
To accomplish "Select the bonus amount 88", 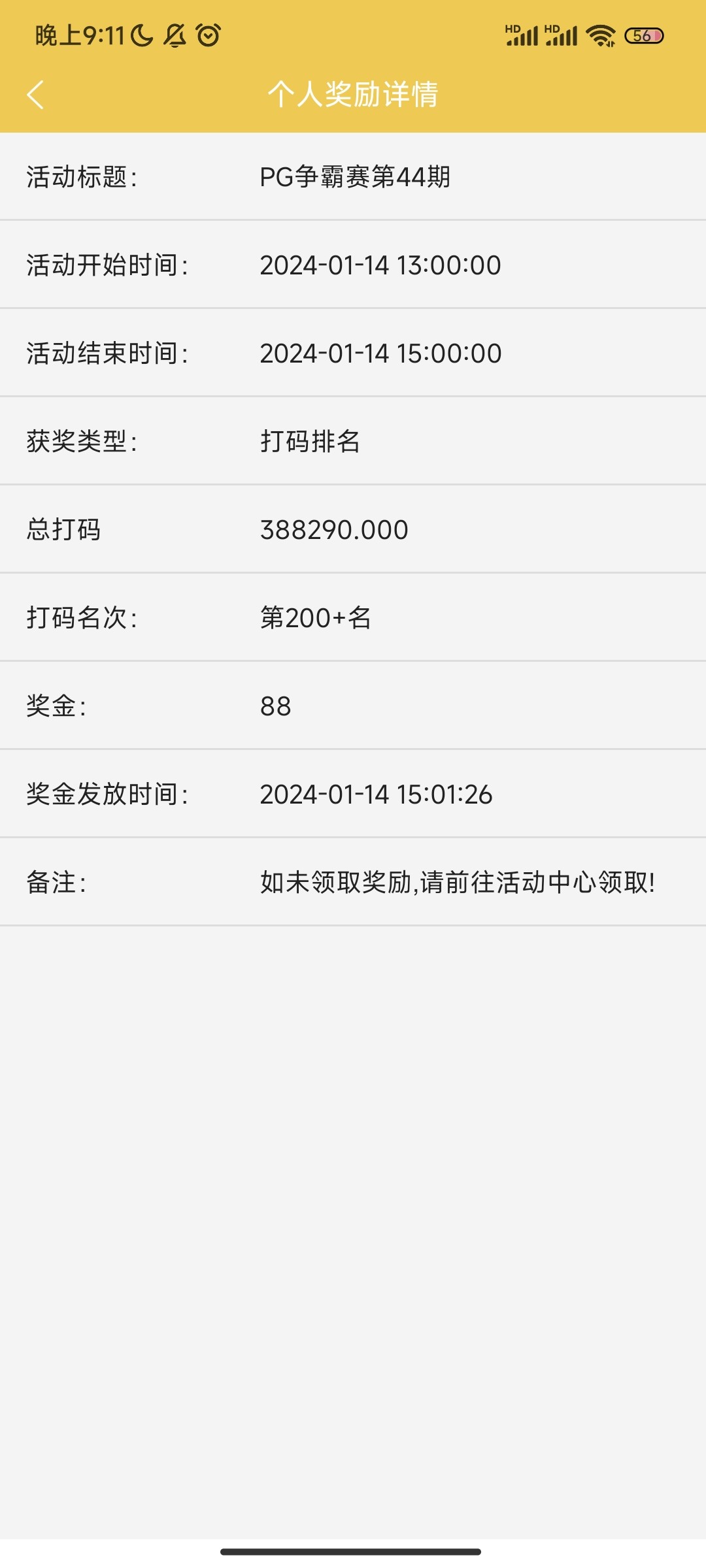I will coord(275,704).
